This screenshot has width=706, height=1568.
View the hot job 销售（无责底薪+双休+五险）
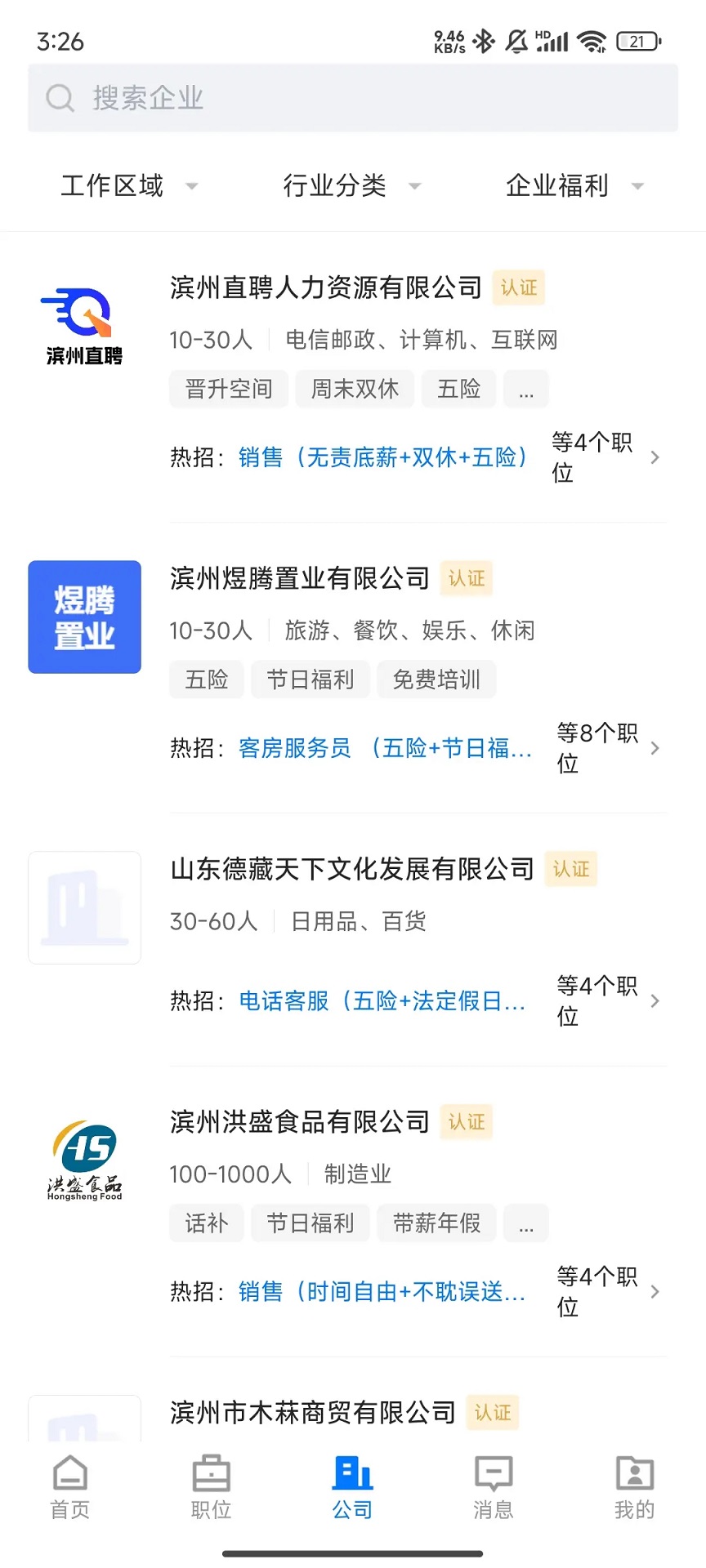[382, 457]
